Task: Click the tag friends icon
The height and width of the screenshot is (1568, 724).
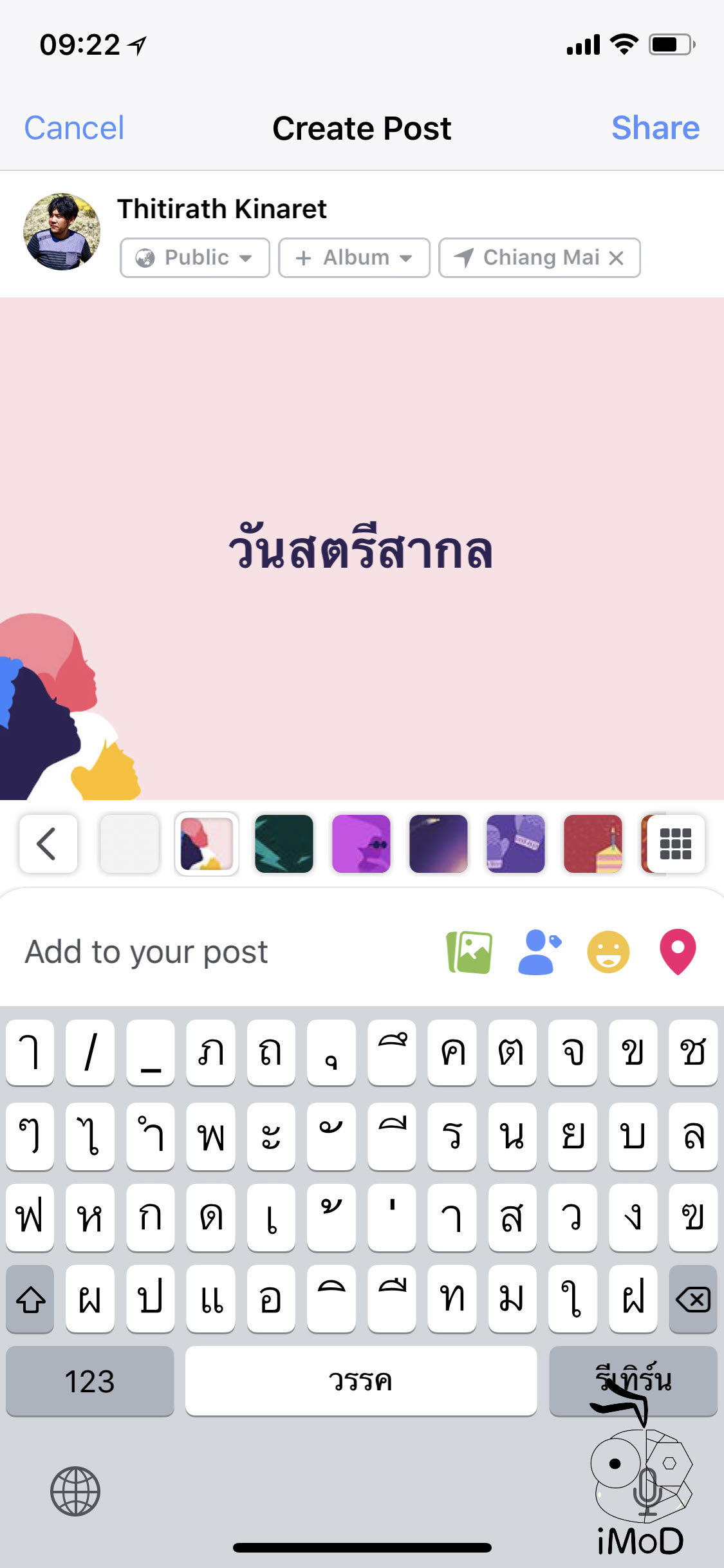Action: (x=539, y=952)
